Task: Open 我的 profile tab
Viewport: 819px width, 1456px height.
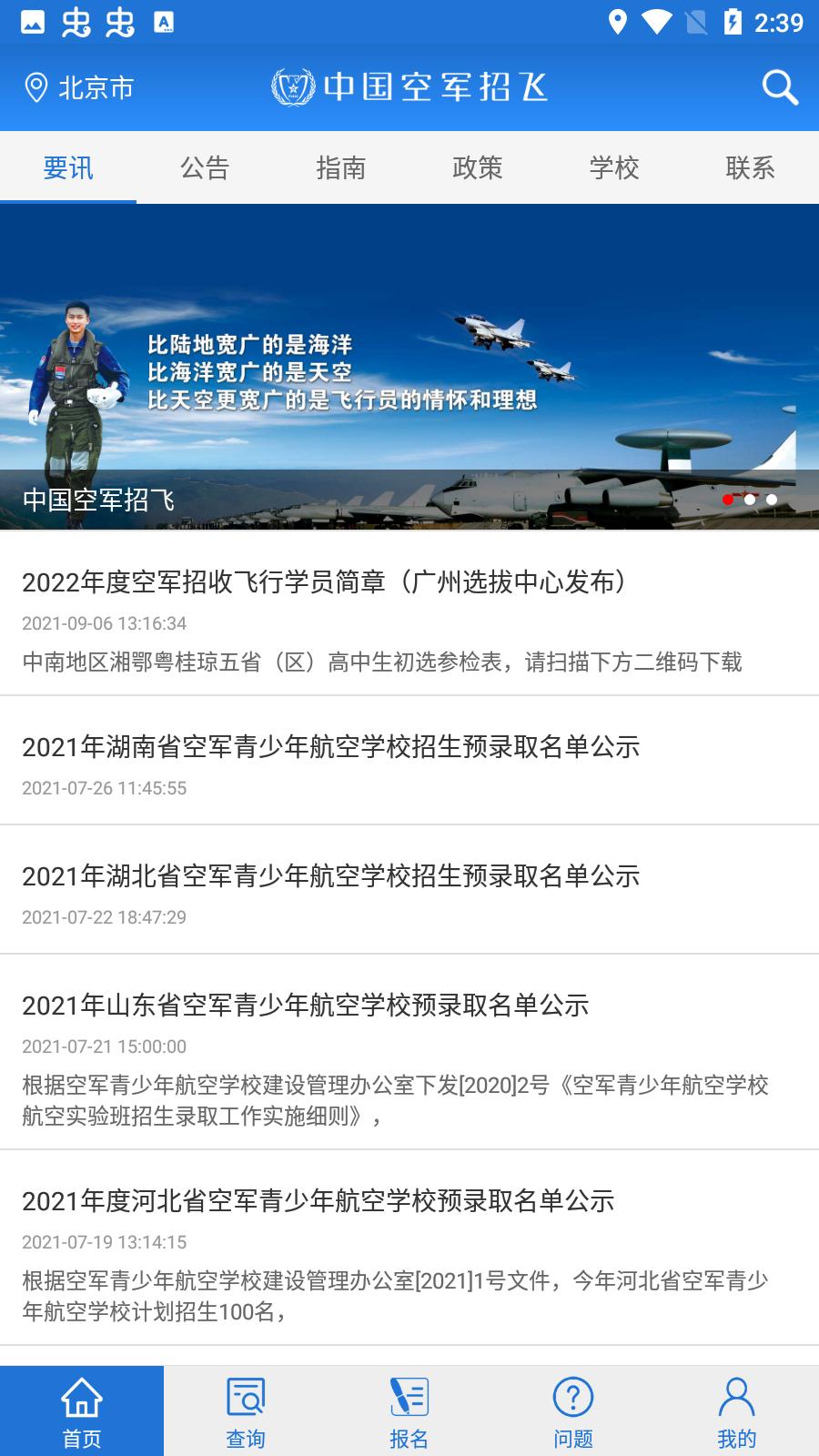Action: coord(737,1410)
